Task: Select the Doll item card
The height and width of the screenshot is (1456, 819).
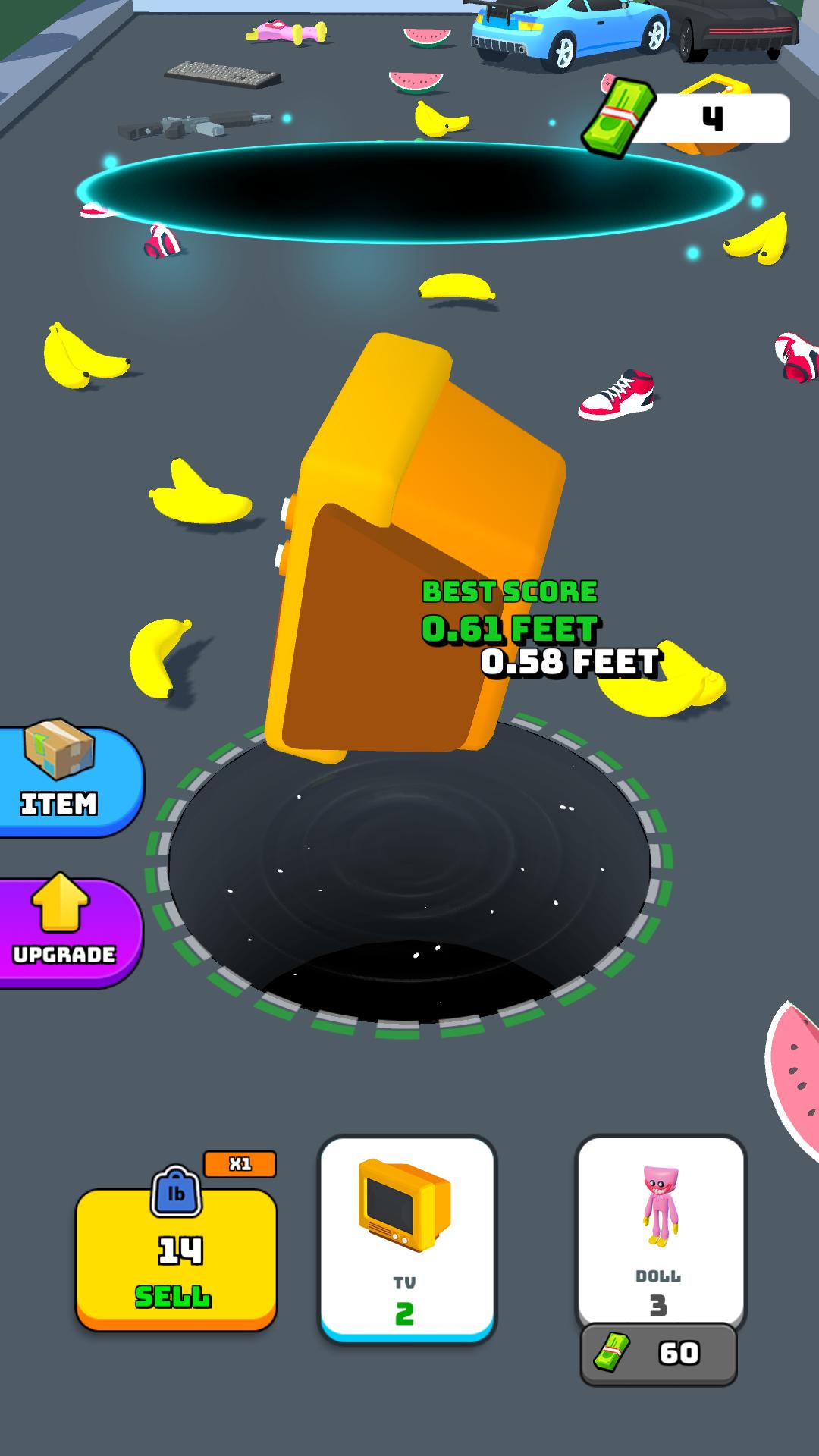Action: [x=660, y=1228]
